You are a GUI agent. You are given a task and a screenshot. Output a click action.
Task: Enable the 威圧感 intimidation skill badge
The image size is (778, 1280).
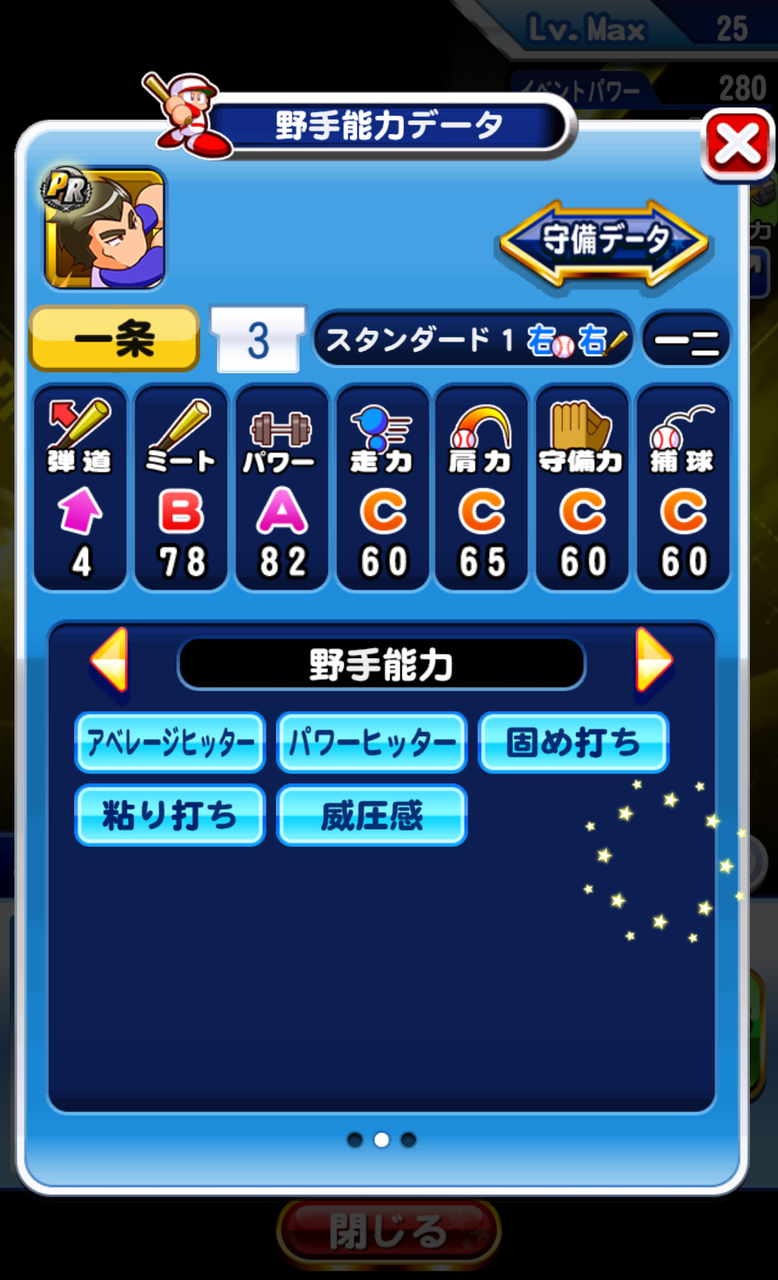pyautogui.click(x=371, y=815)
